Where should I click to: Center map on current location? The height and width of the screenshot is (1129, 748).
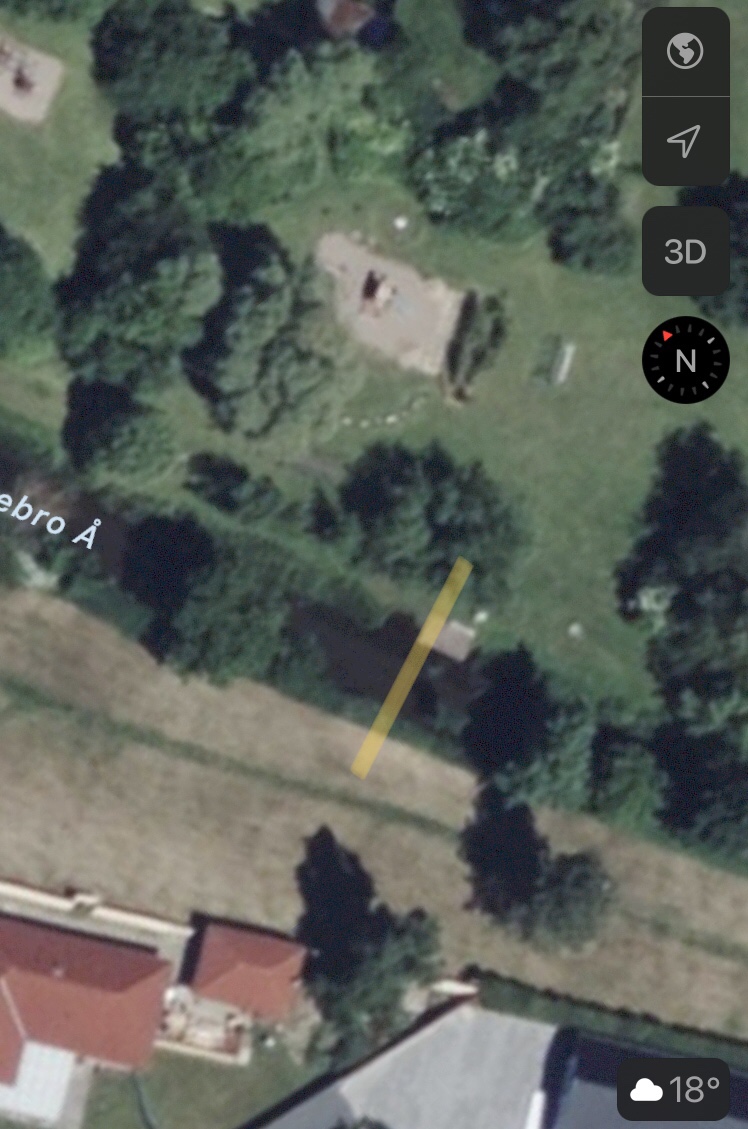[685, 141]
